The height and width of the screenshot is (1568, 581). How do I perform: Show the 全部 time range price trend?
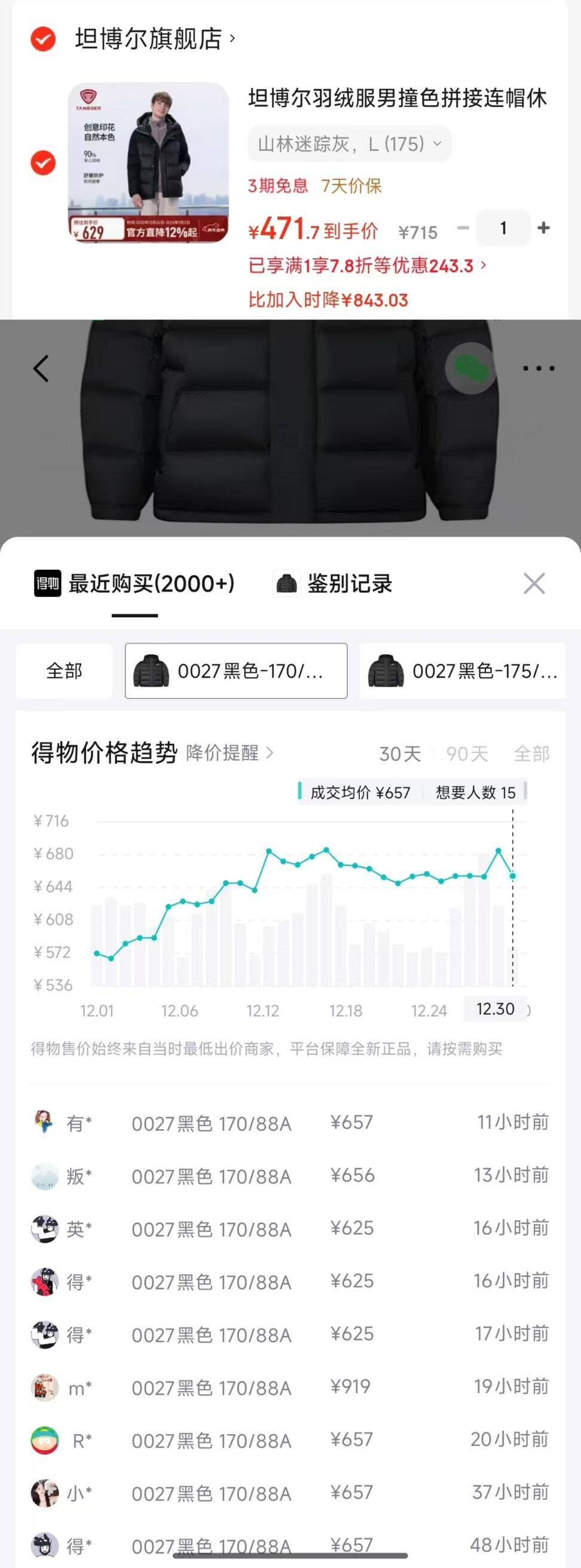pos(531,754)
